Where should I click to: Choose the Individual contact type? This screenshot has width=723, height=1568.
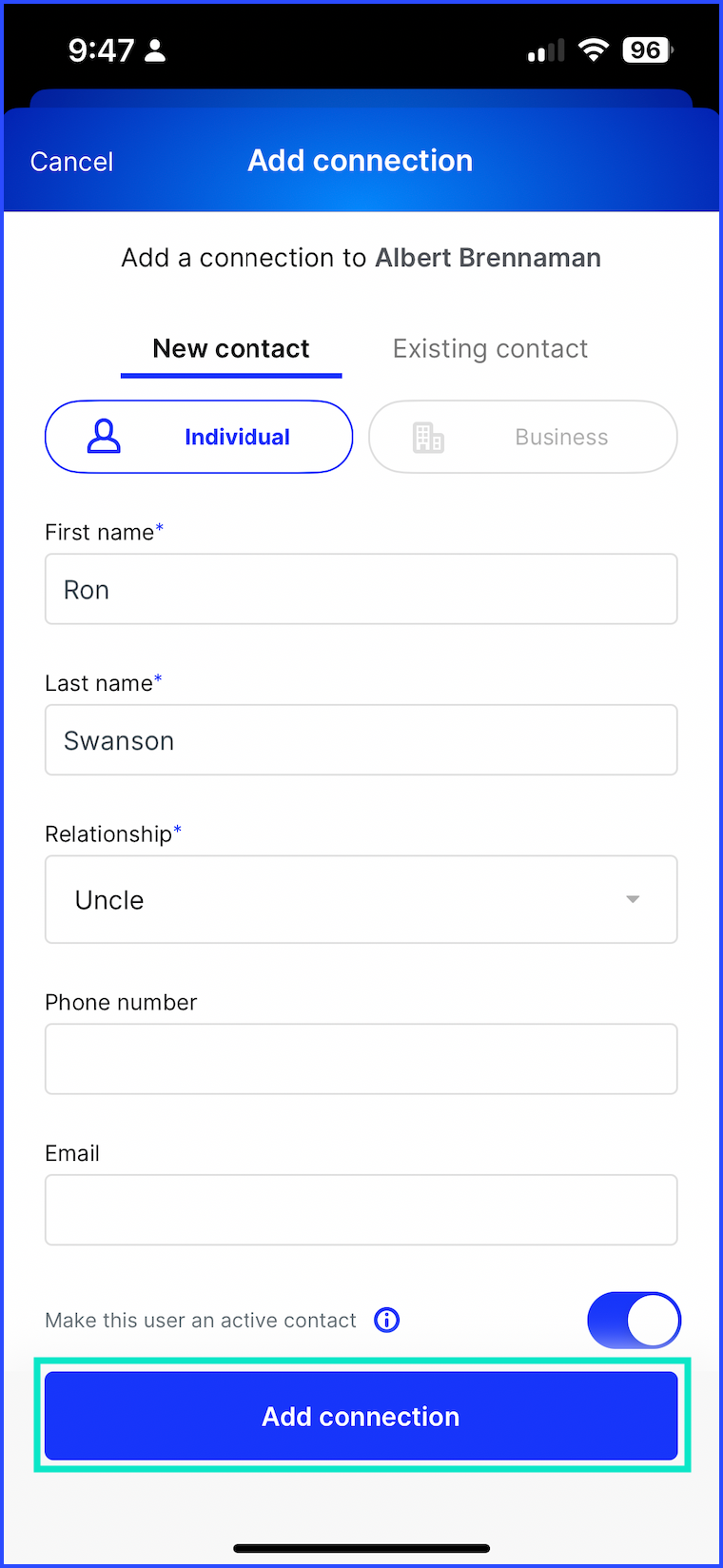pos(199,437)
